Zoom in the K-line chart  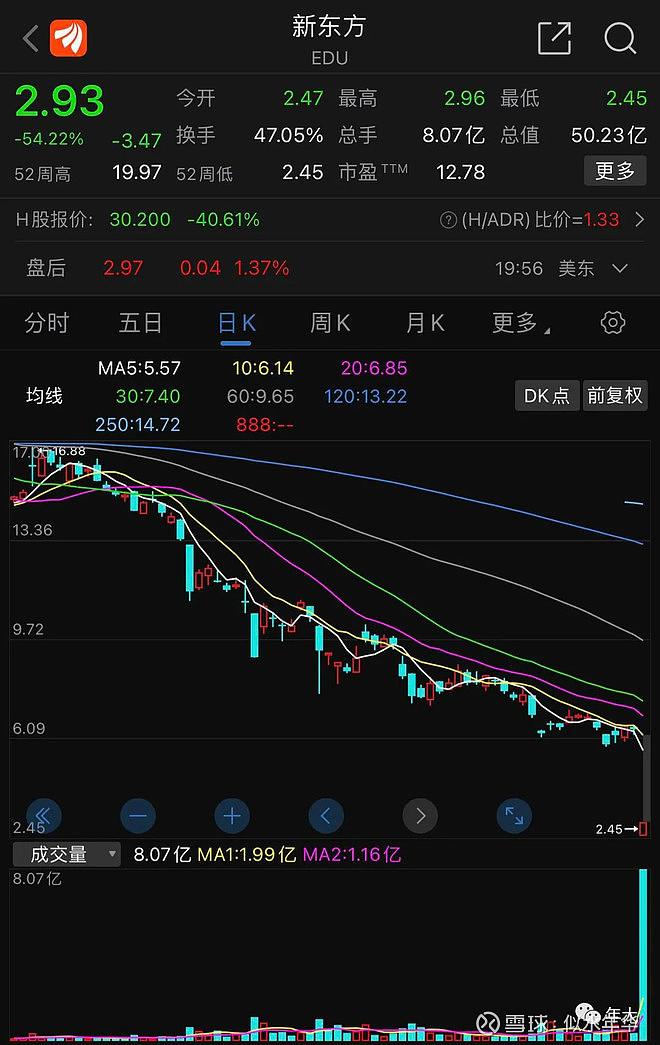coord(232,816)
